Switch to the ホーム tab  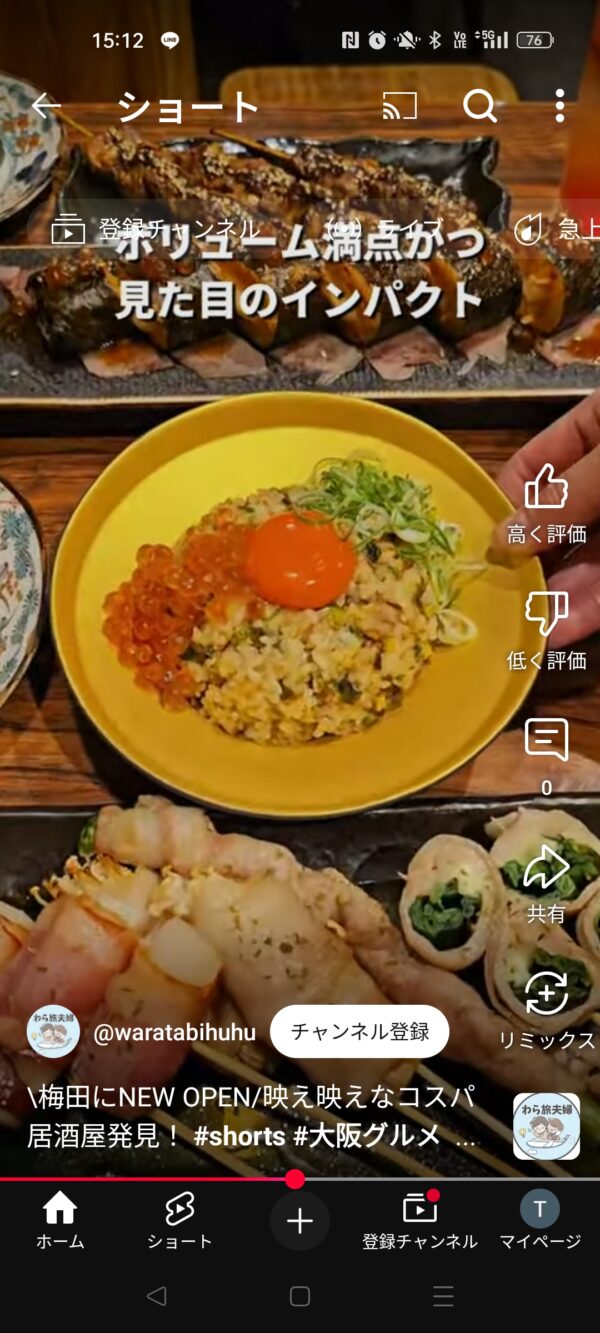coord(60,1221)
